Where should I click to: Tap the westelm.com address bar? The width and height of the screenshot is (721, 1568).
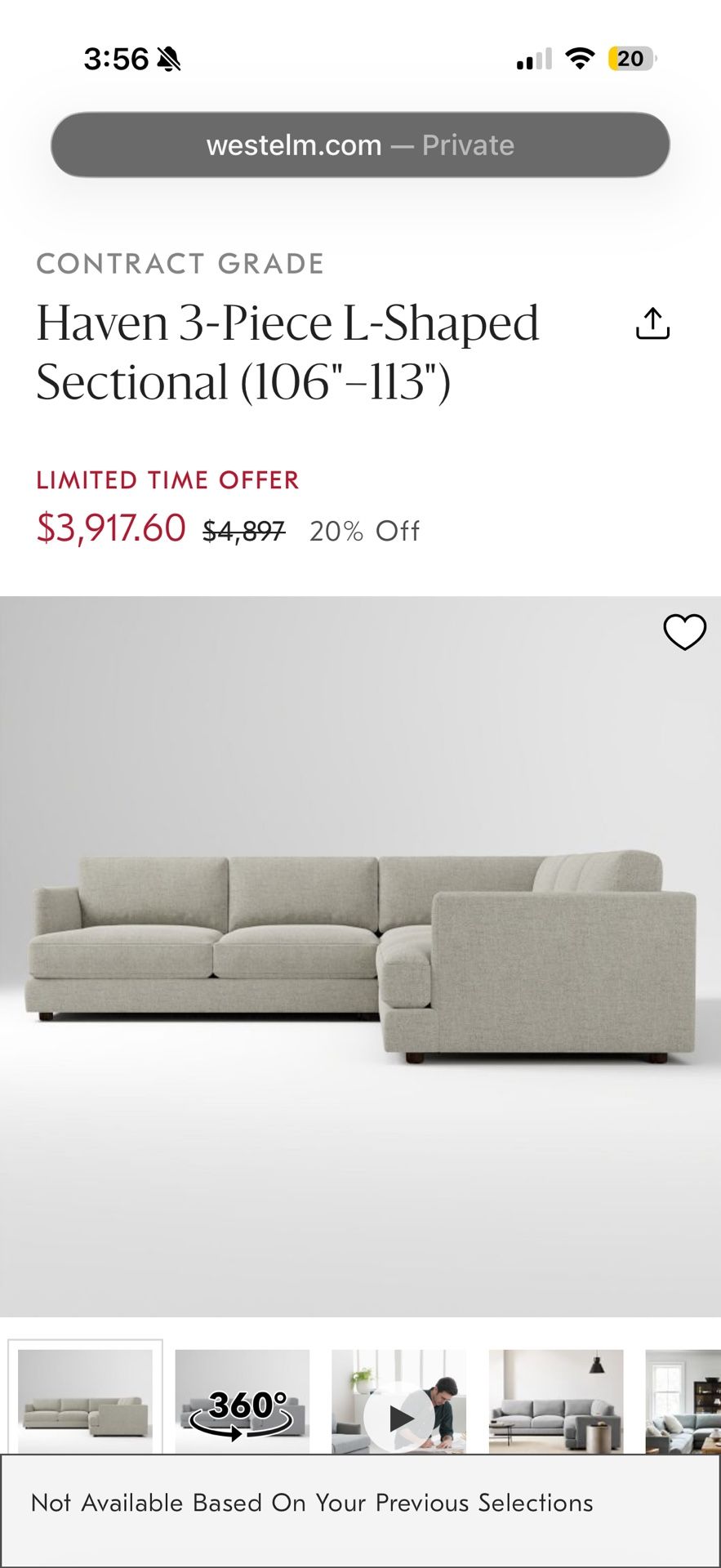[360, 145]
